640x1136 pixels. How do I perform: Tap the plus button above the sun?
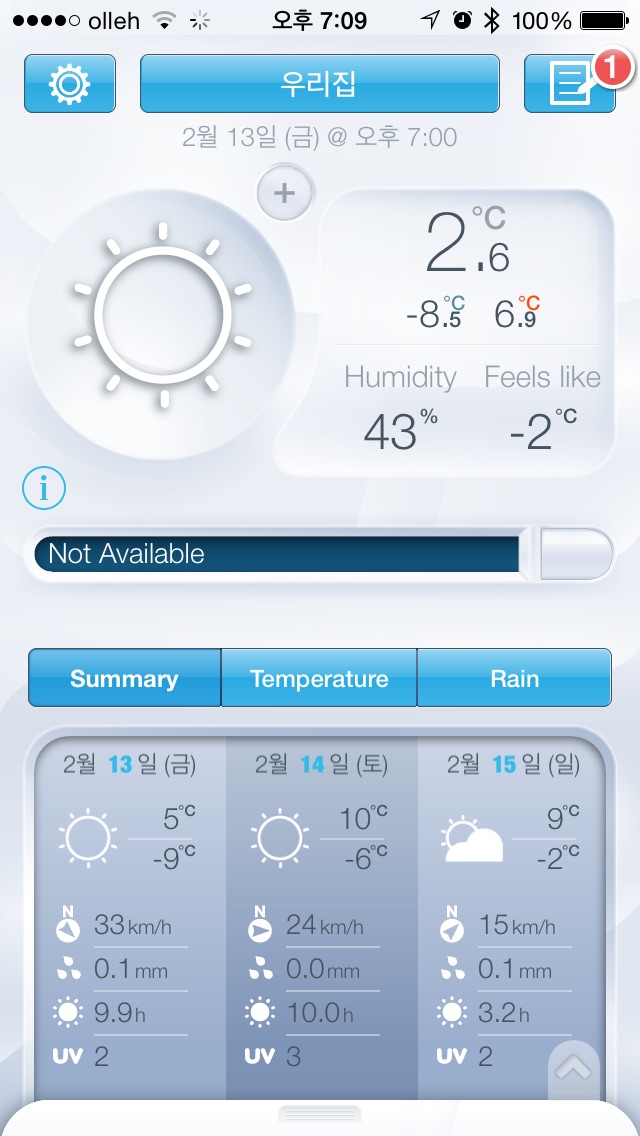click(285, 193)
